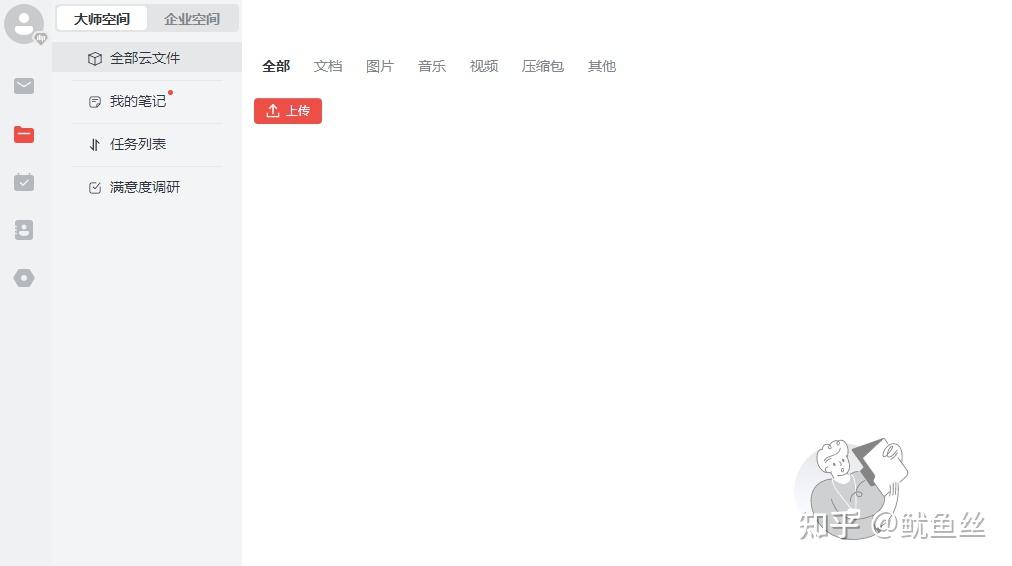Open the hexagon settings icon

coord(24,278)
